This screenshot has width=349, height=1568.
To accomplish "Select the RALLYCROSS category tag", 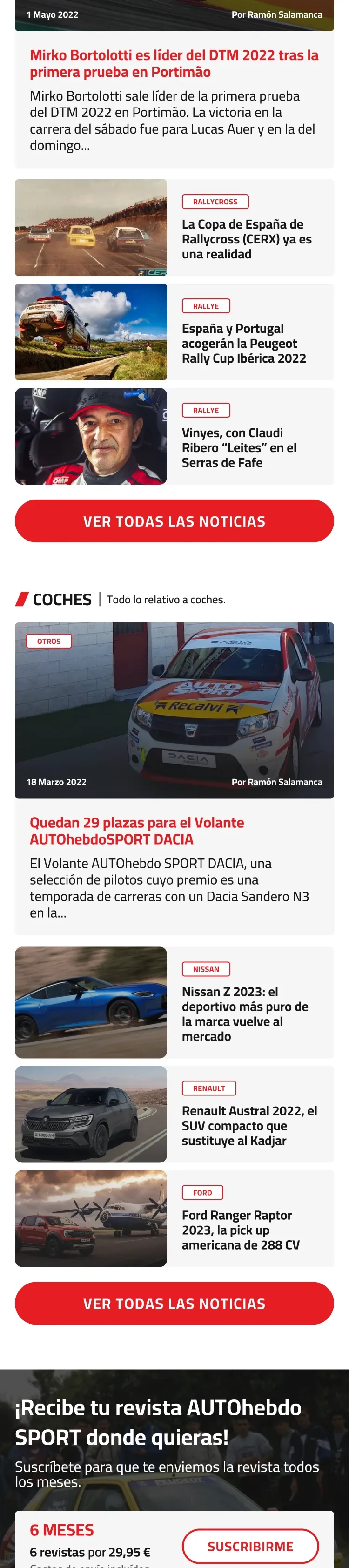I will (x=215, y=202).
